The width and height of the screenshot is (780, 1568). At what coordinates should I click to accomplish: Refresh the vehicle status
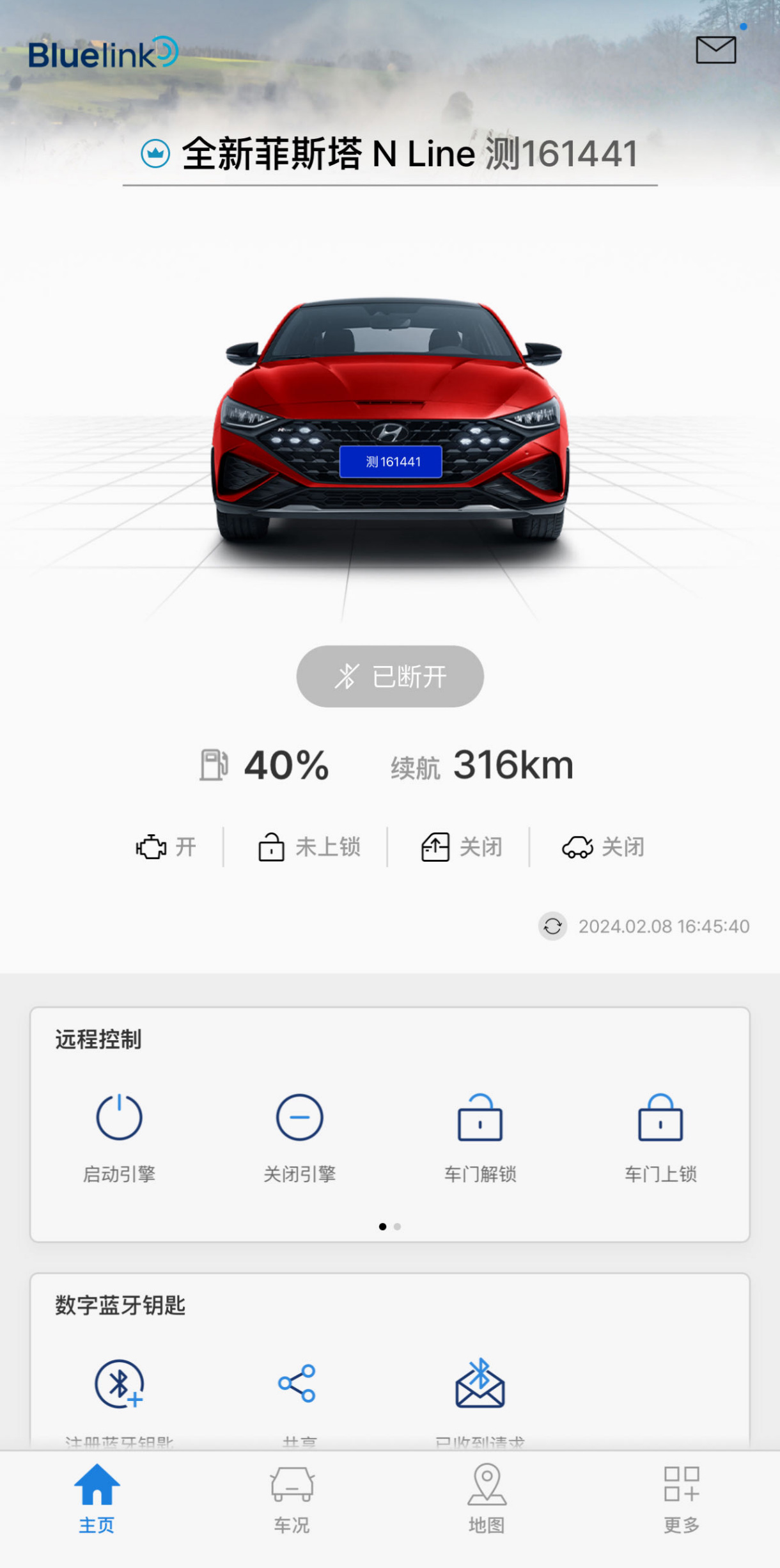tap(553, 926)
